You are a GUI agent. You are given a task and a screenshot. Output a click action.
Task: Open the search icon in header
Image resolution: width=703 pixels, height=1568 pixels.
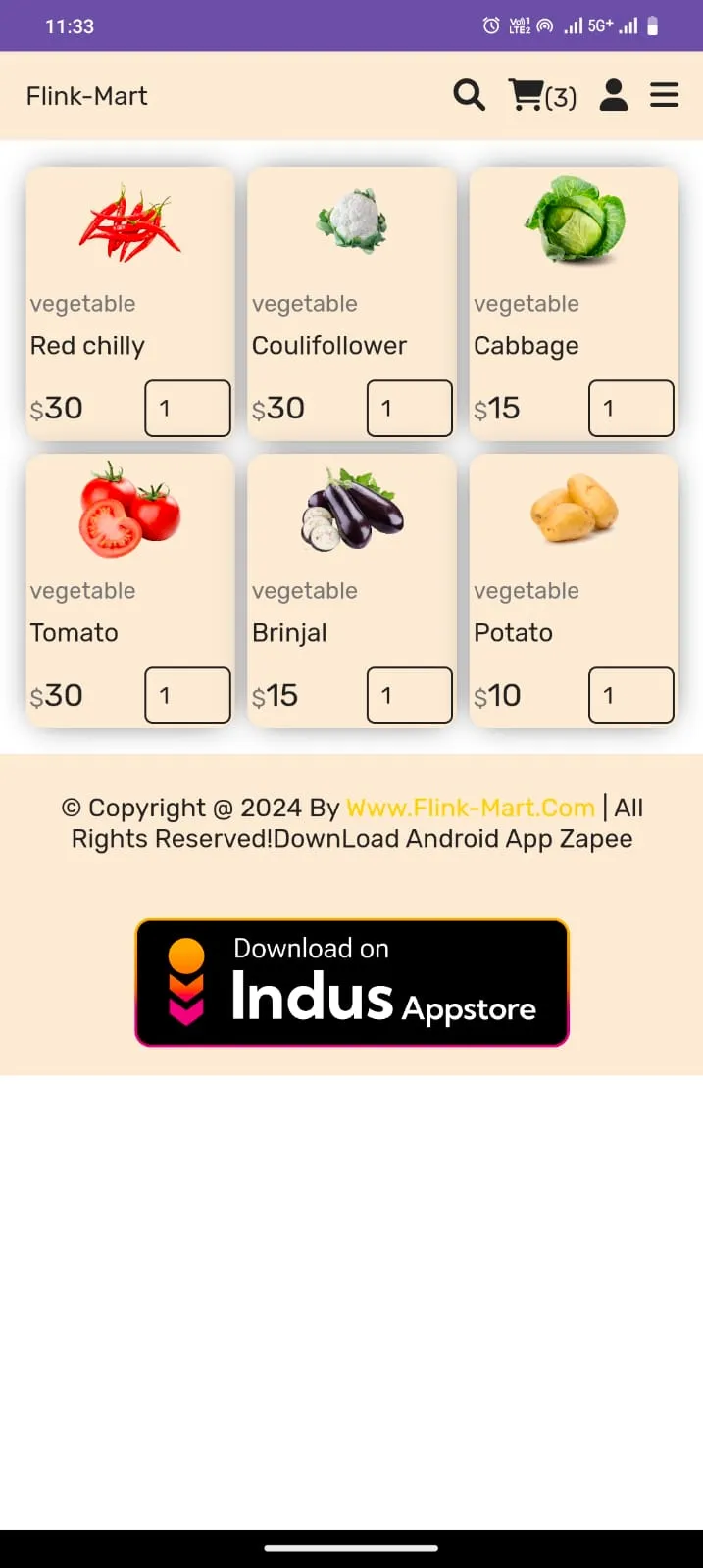point(470,95)
